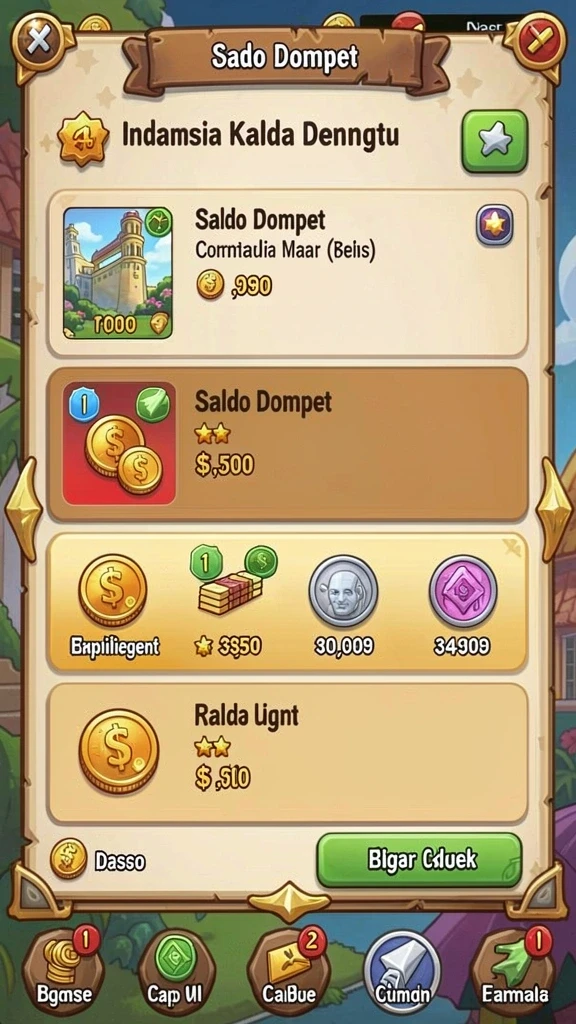Switch to the Eamala tab
The image size is (576, 1024).
(516, 972)
